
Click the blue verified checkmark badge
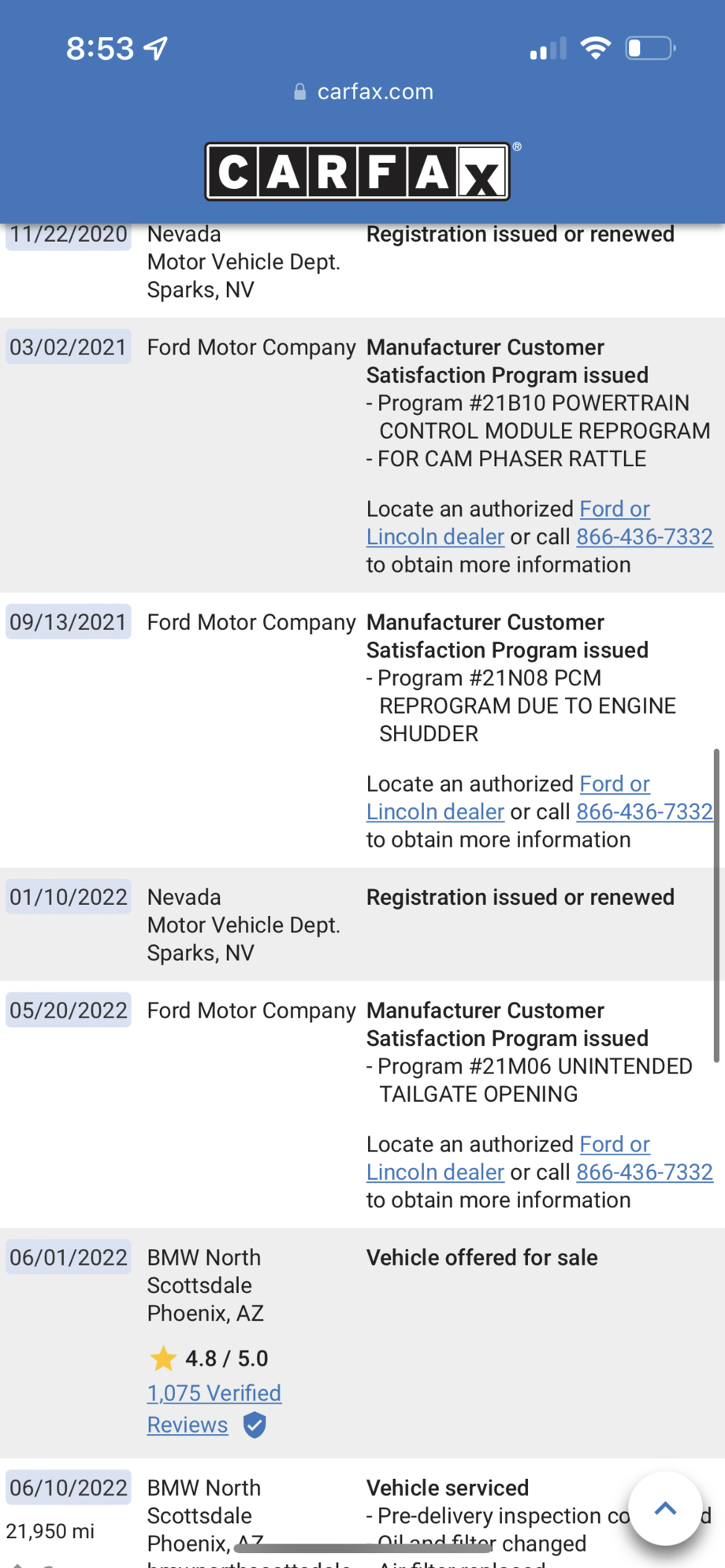[x=252, y=1425]
